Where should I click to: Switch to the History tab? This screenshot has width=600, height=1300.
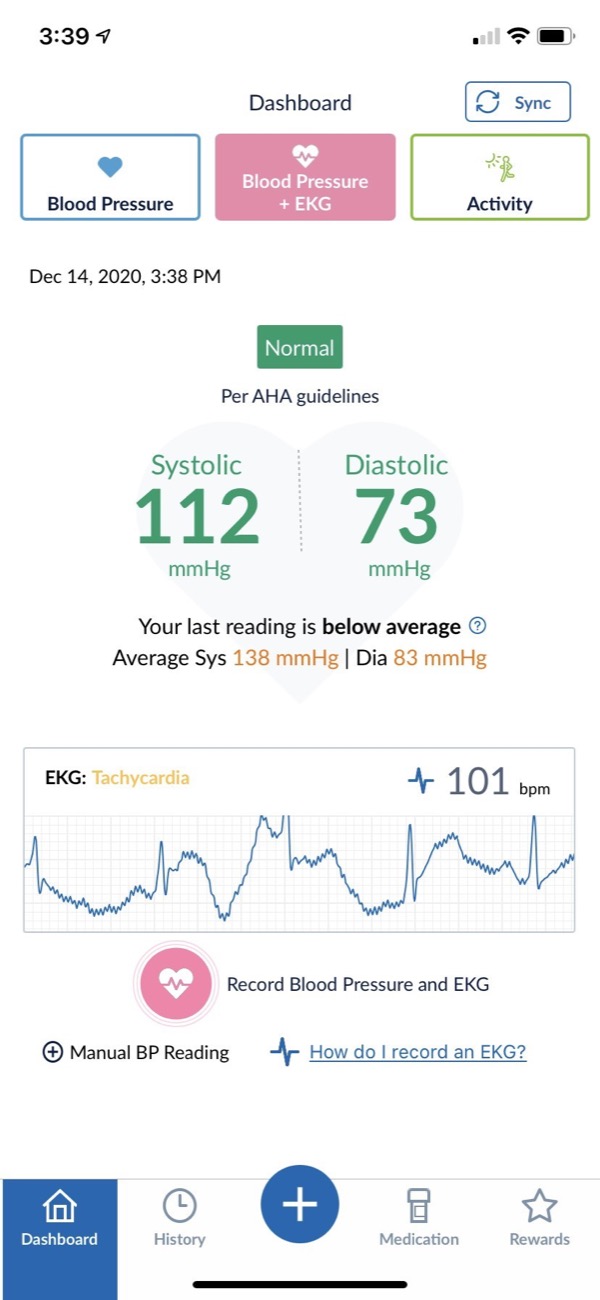coord(179,1220)
